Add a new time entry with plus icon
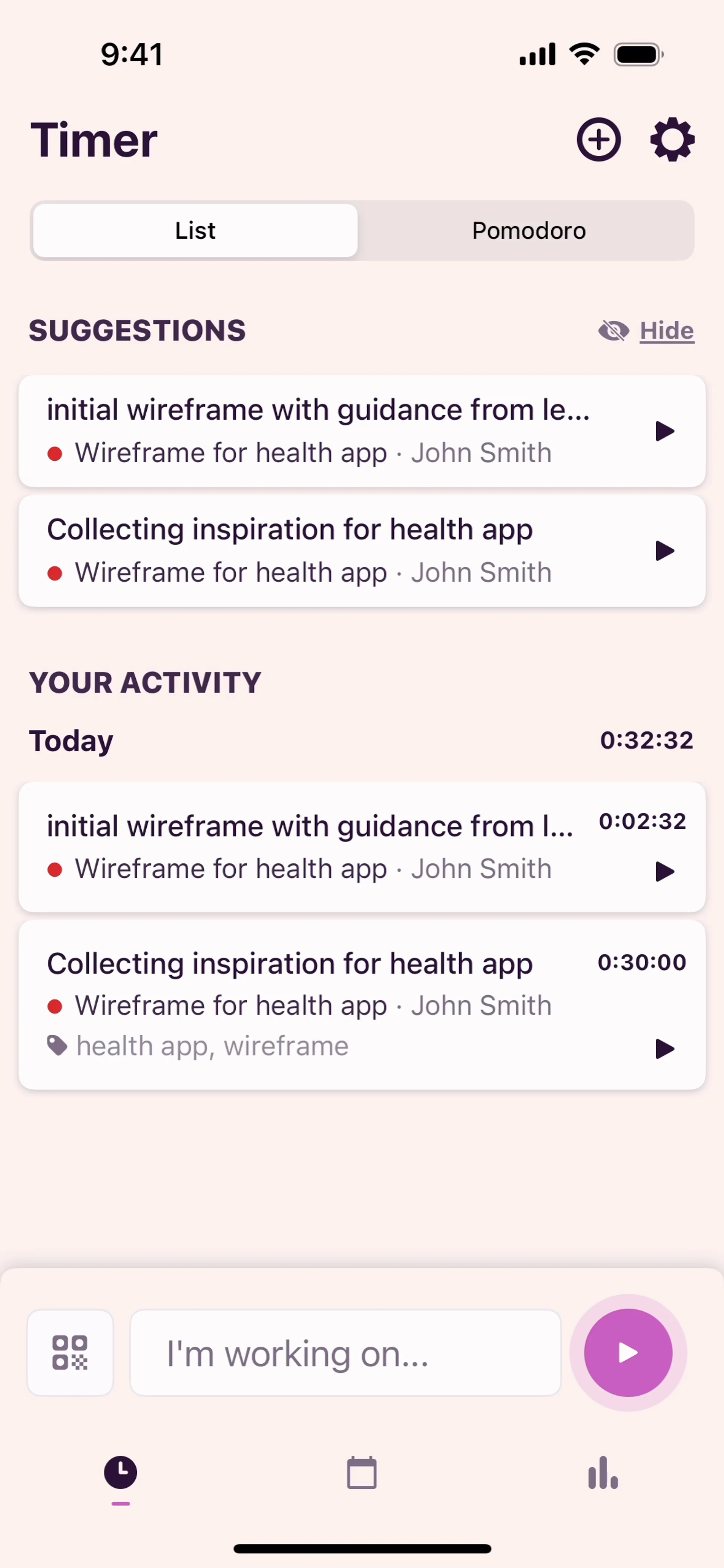724x1568 pixels. [x=598, y=140]
